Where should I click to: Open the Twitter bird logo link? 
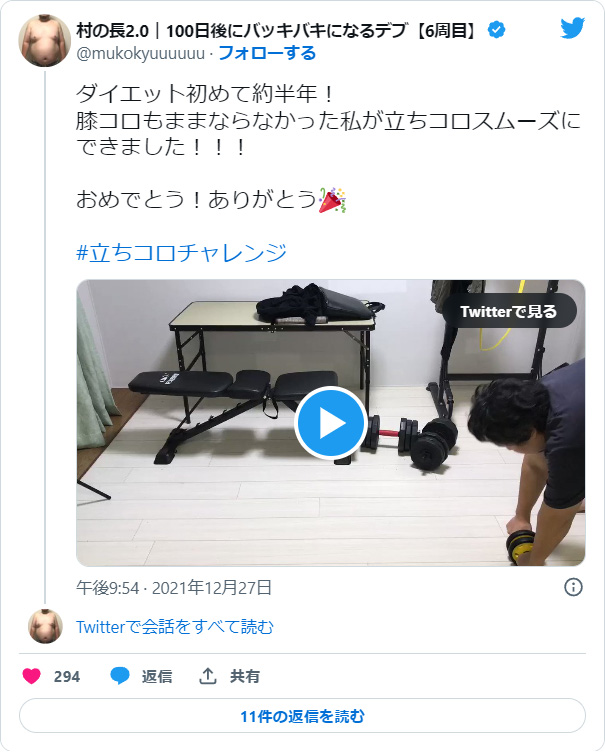point(572,29)
